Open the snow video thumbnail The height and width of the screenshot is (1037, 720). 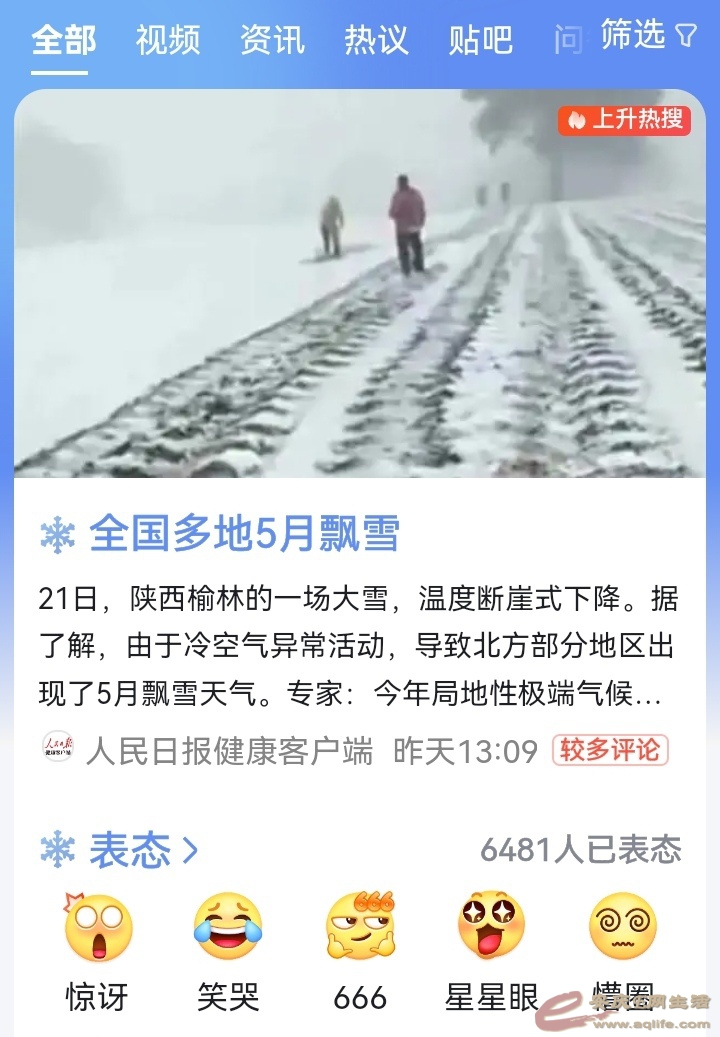pyautogui.click(x=360, y=283)
